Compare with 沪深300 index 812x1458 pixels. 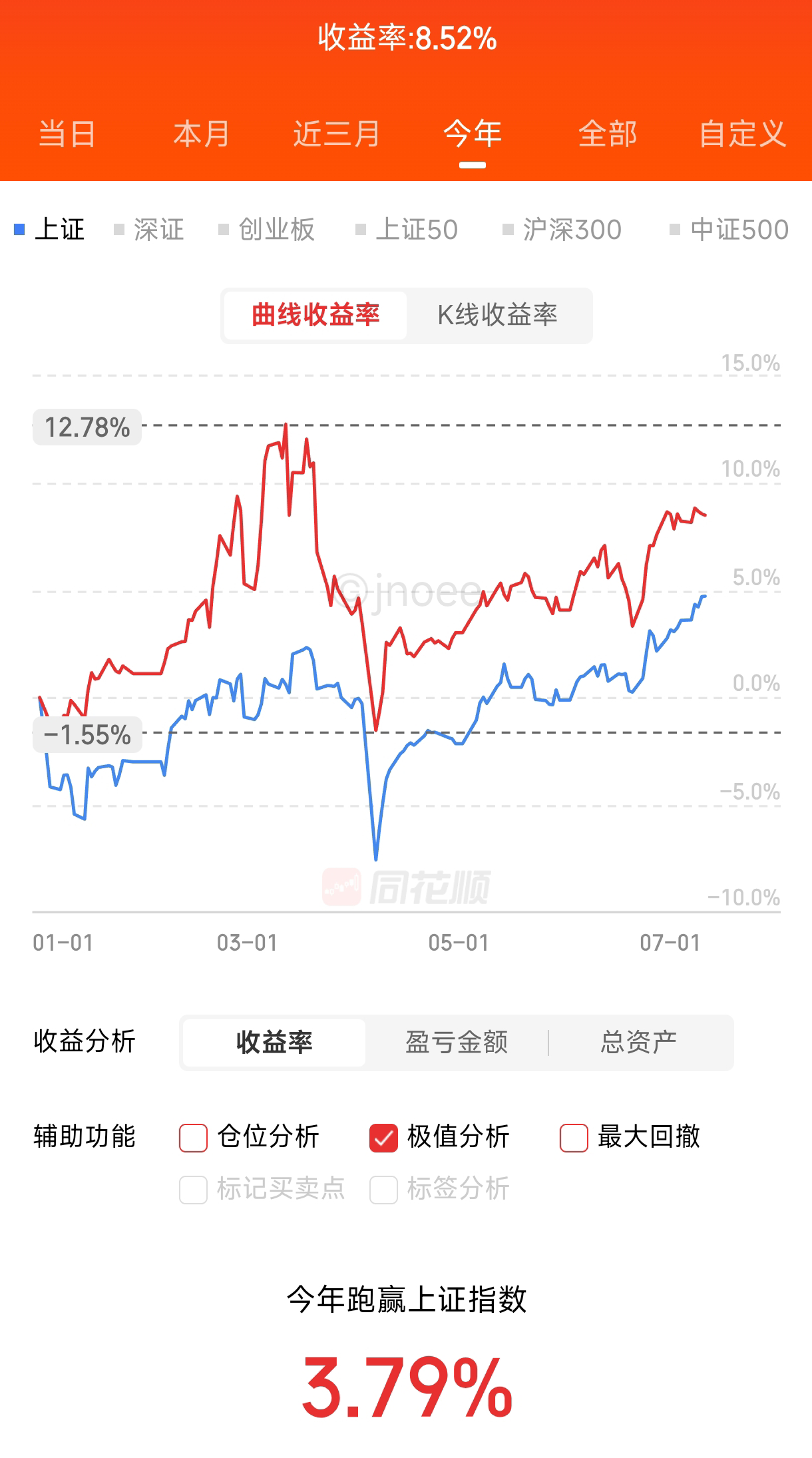(x=562, y=230)
